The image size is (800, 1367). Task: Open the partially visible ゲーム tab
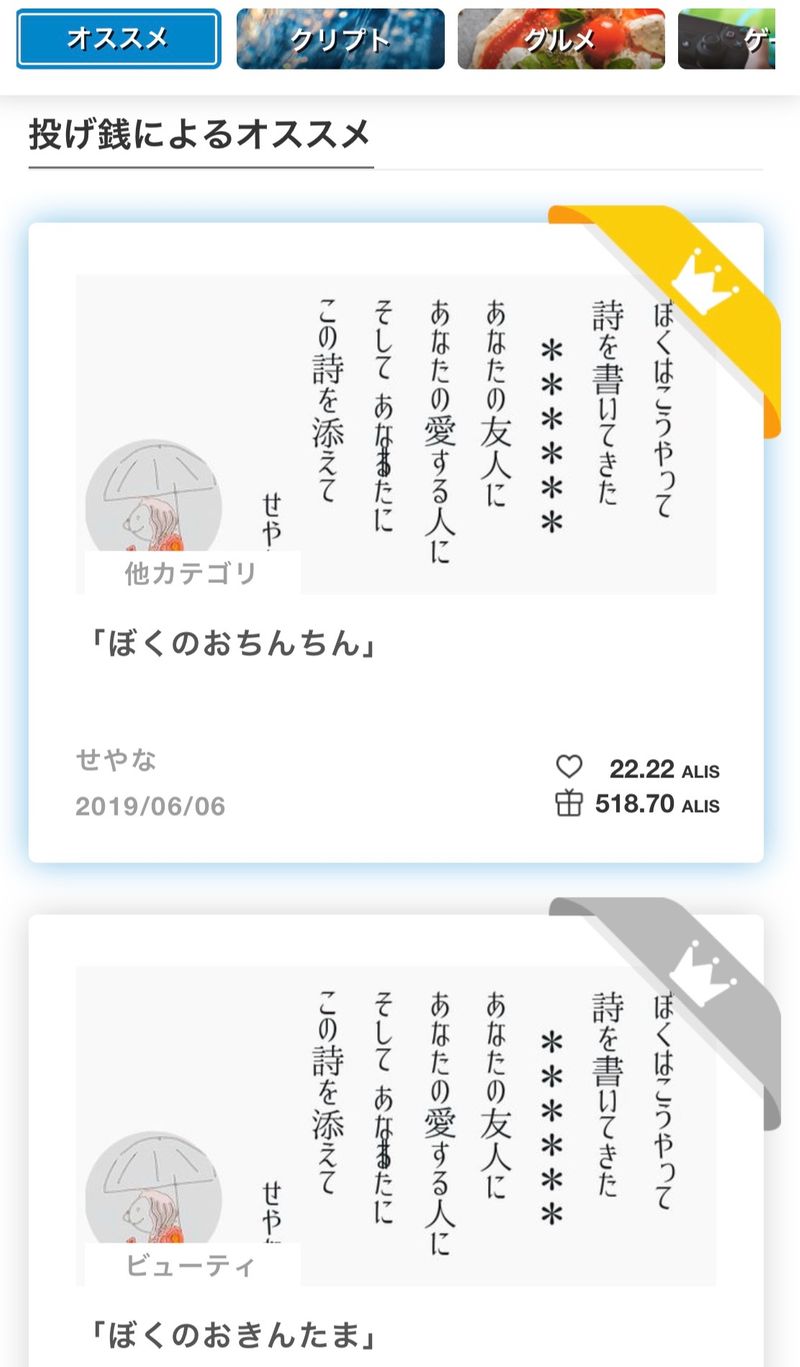(x=728, y=39)
